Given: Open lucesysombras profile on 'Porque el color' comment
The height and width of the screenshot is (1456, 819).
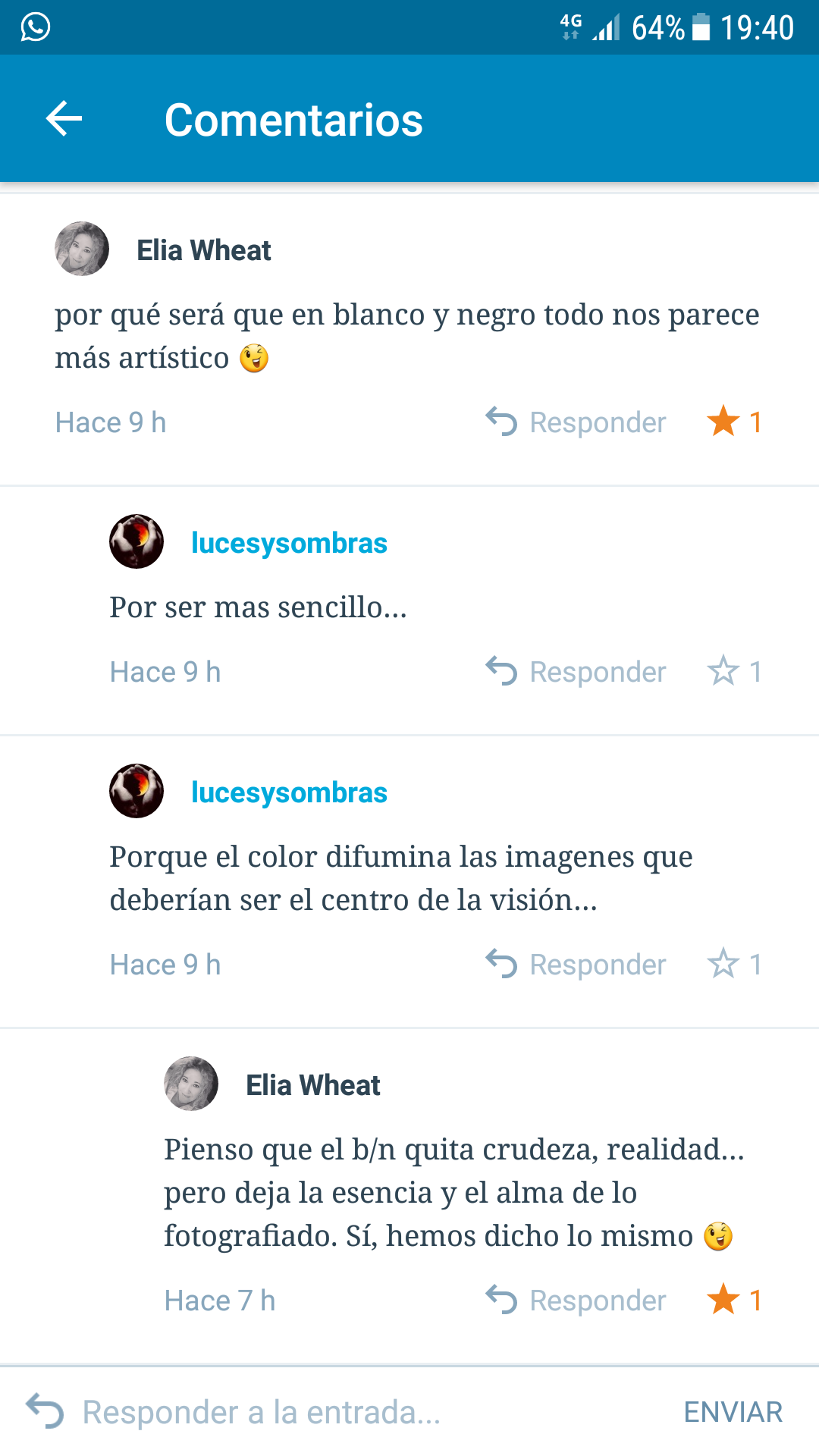Looking at the screenshot, I should pos(288,792).
